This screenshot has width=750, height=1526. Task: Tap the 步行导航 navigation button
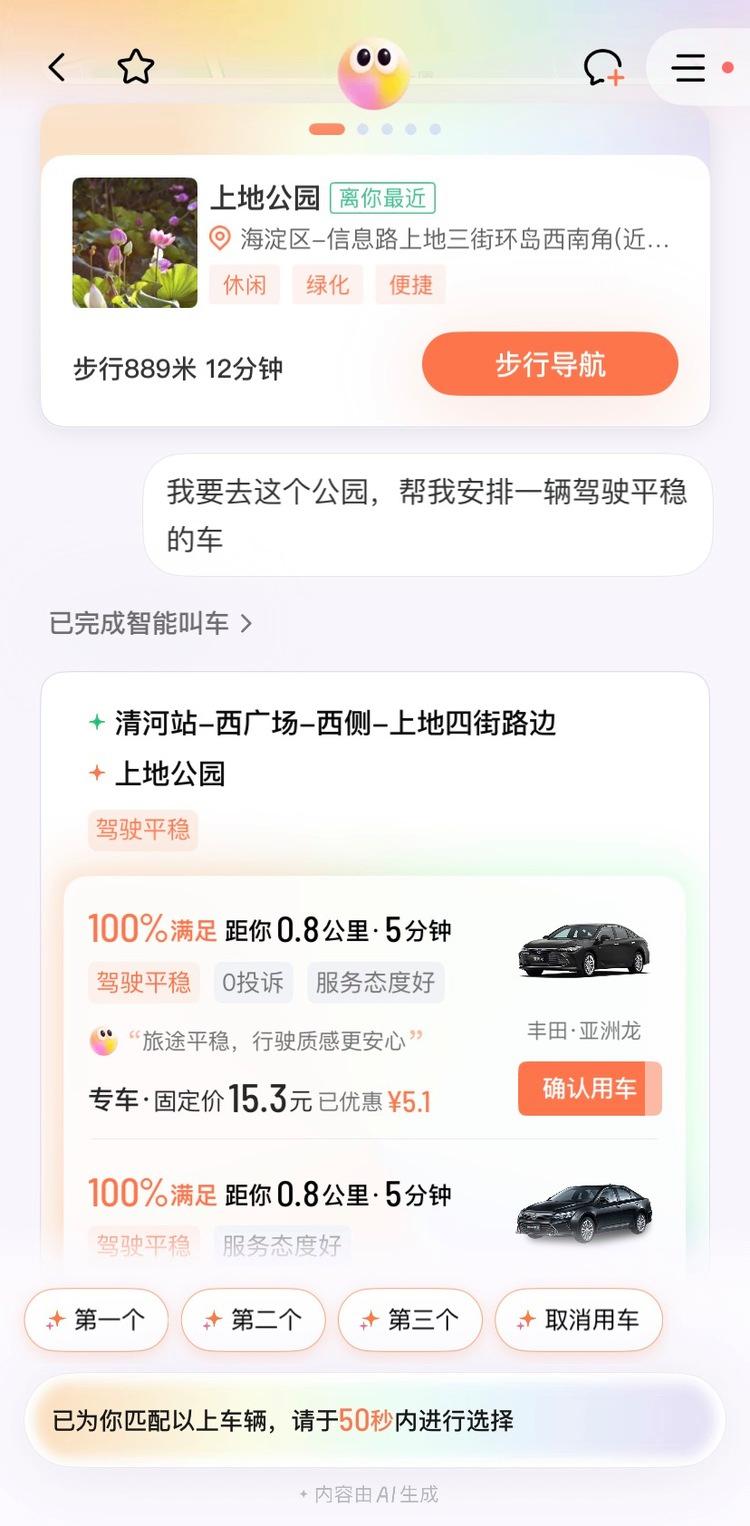(x=550, y=364)
